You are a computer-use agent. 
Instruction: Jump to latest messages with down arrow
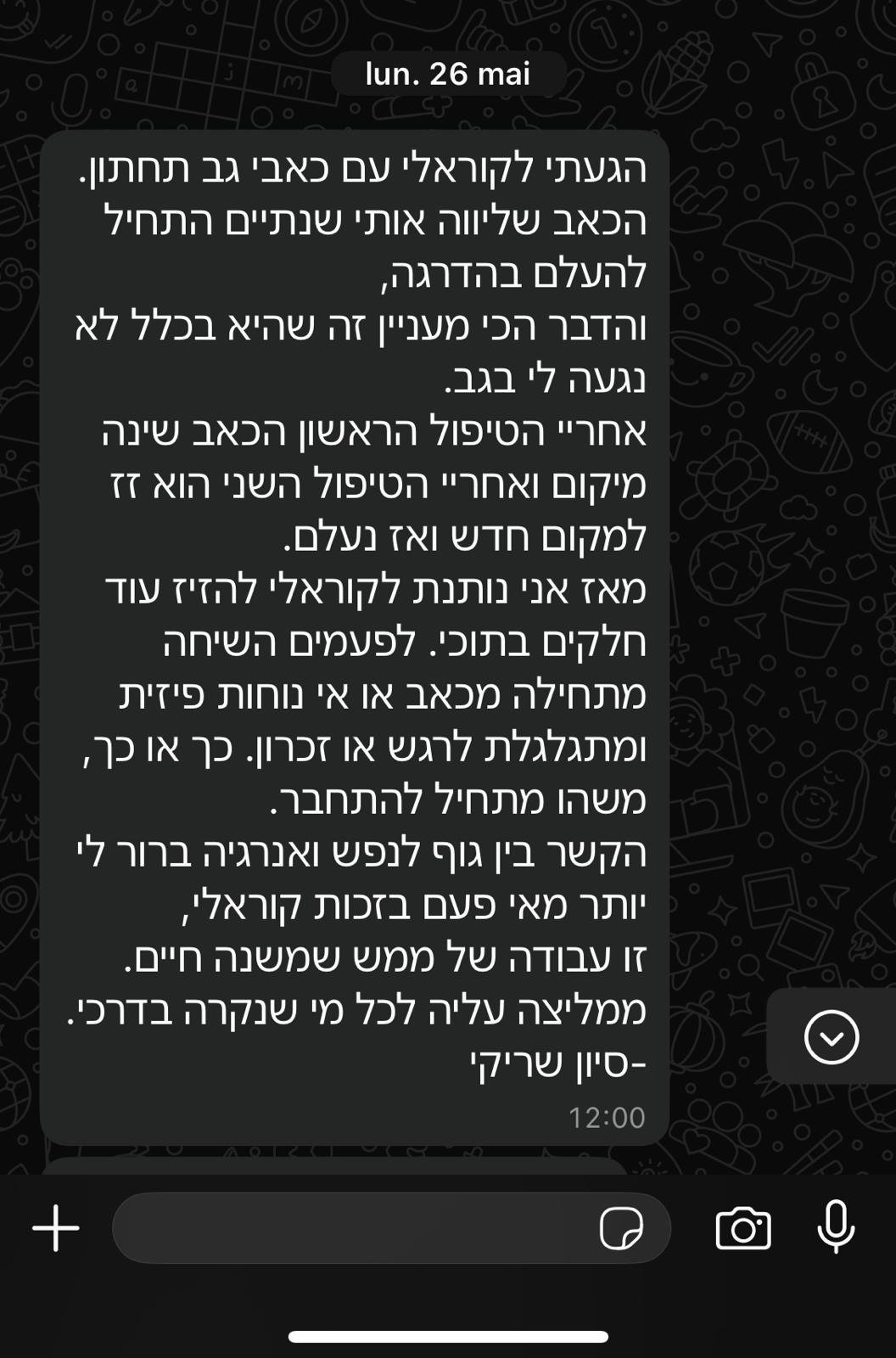pyautogui.click(x=832, y=1037)
